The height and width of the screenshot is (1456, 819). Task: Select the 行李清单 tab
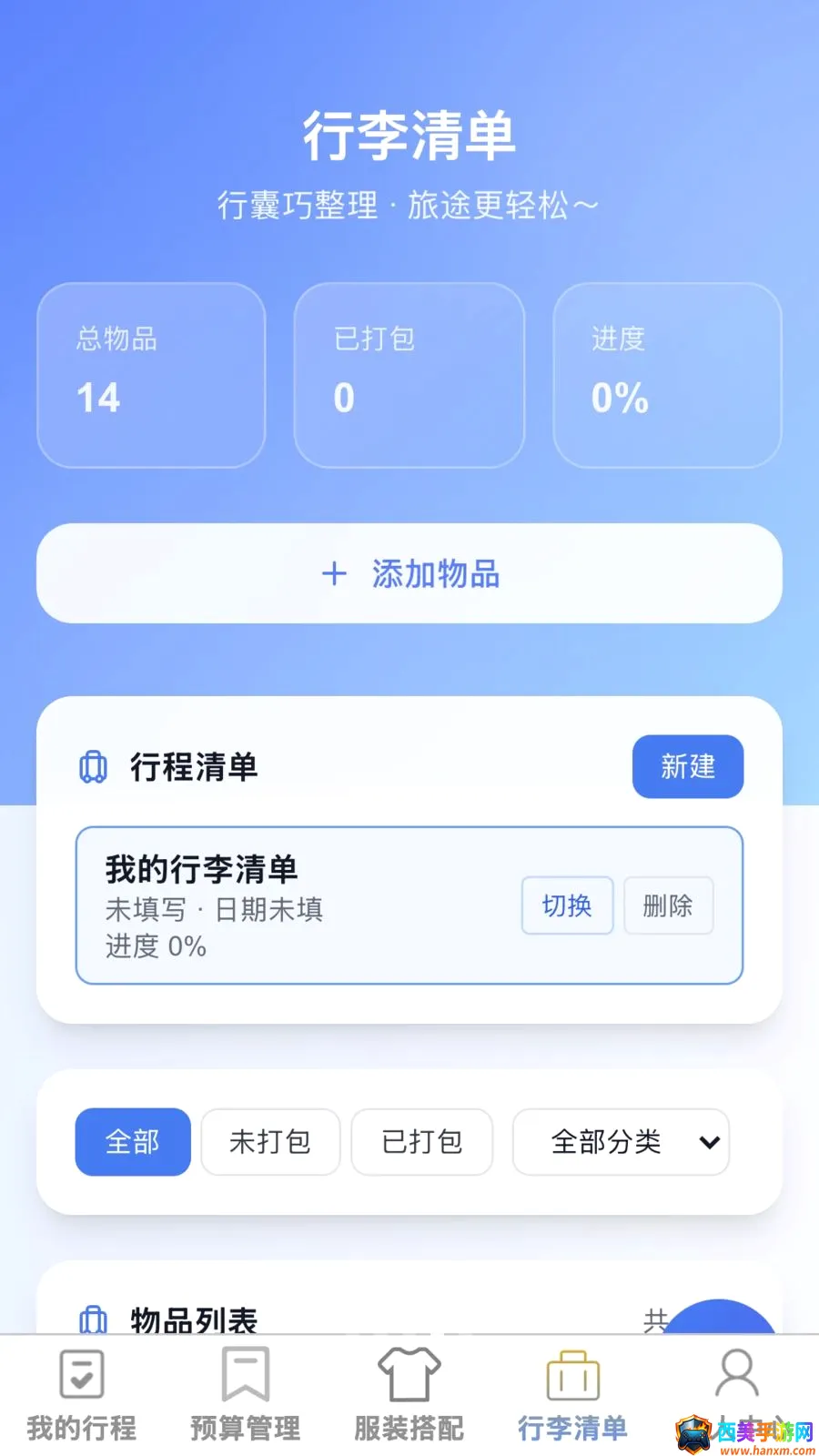tap(573, 1396)
